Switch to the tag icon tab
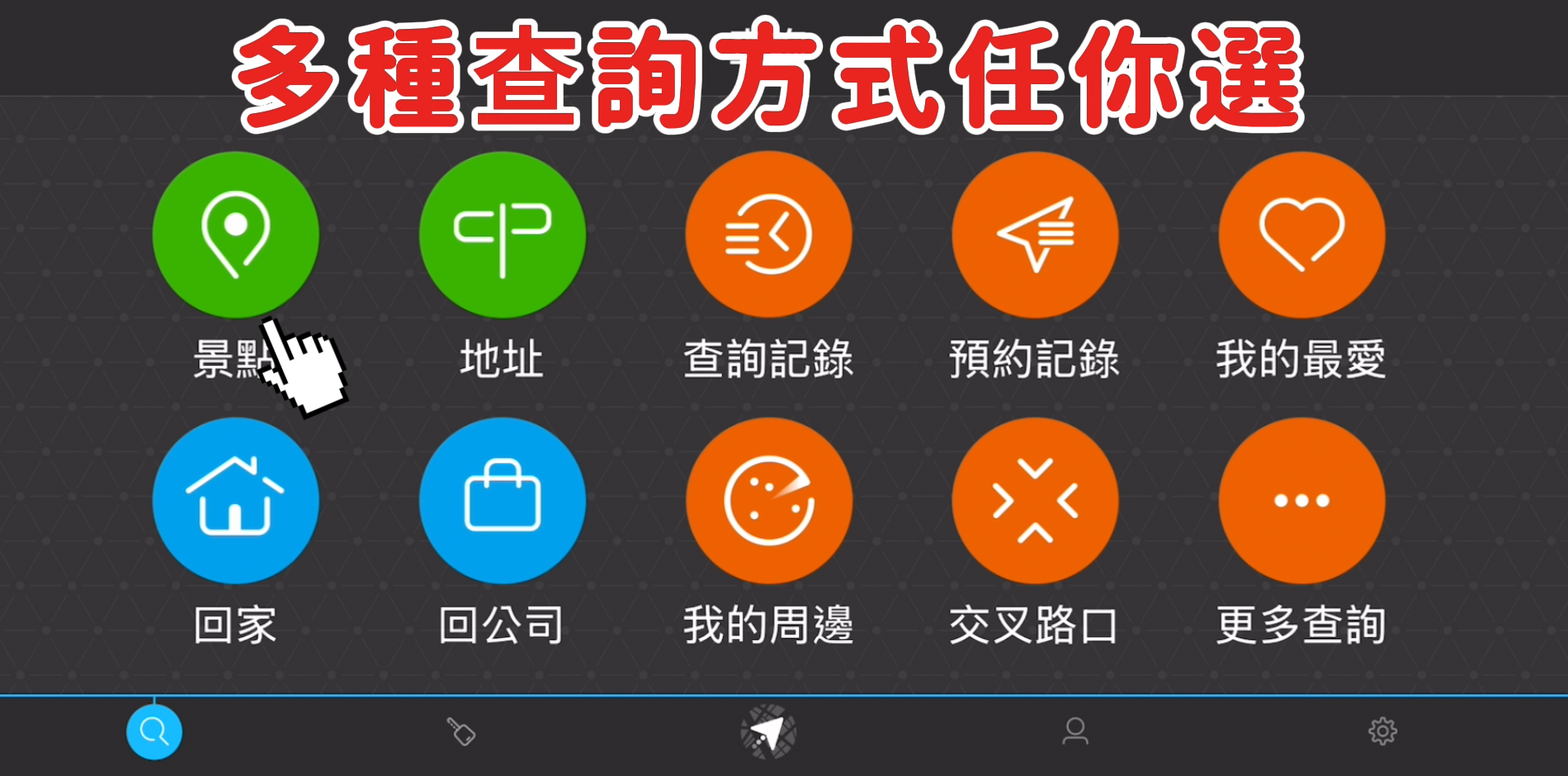 point(461,731)
